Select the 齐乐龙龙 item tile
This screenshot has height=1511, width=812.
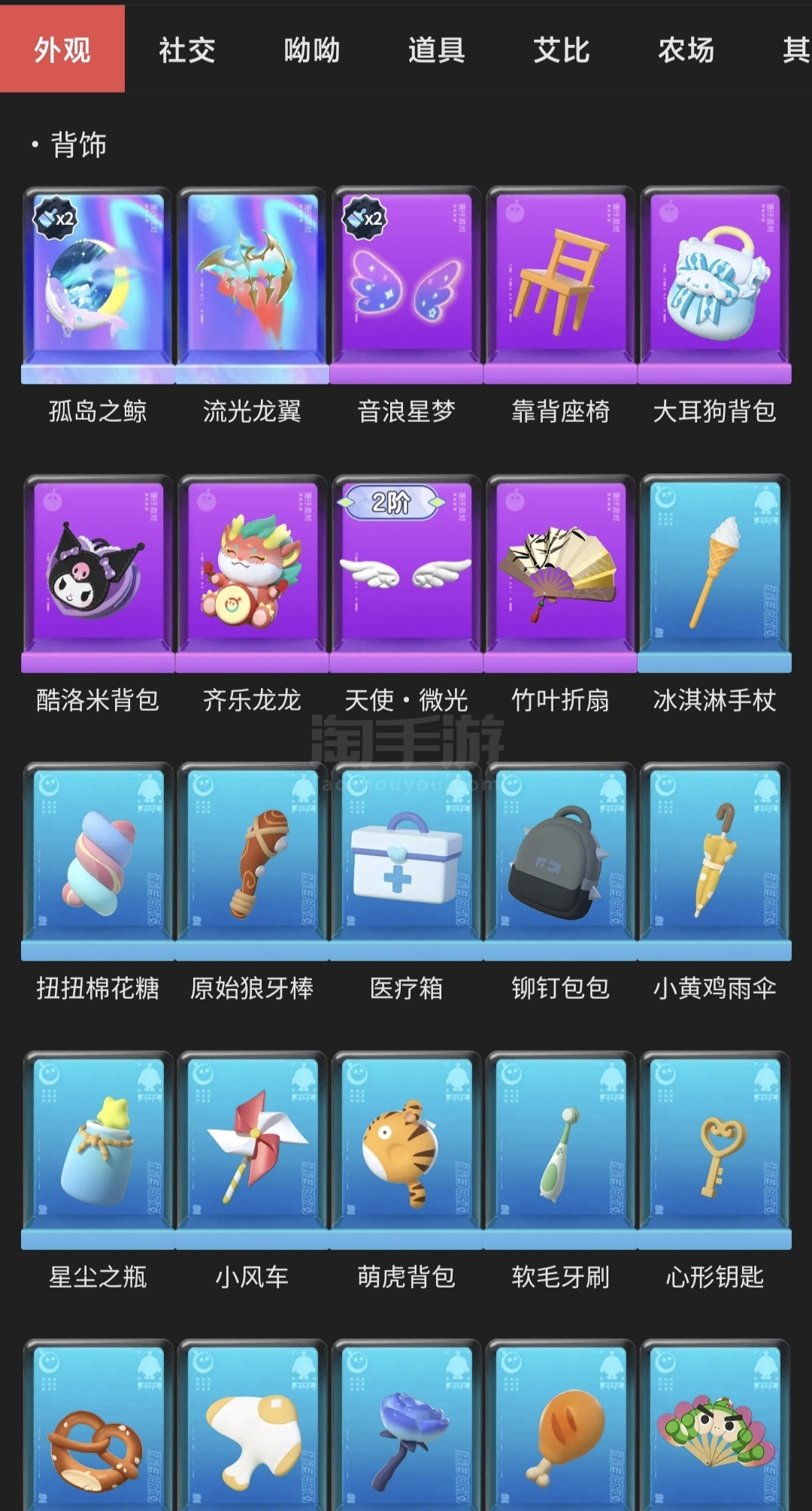252,573
